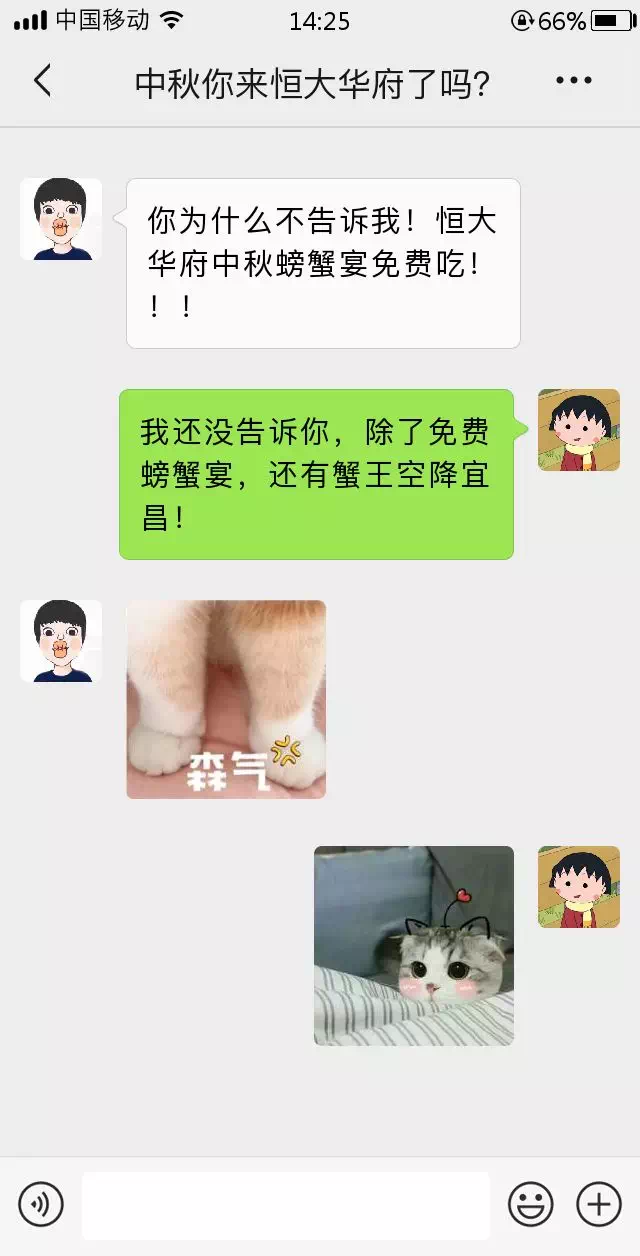640x1256 pixels.
Task: Open the emoji picker
Action: pos(530,1203)
